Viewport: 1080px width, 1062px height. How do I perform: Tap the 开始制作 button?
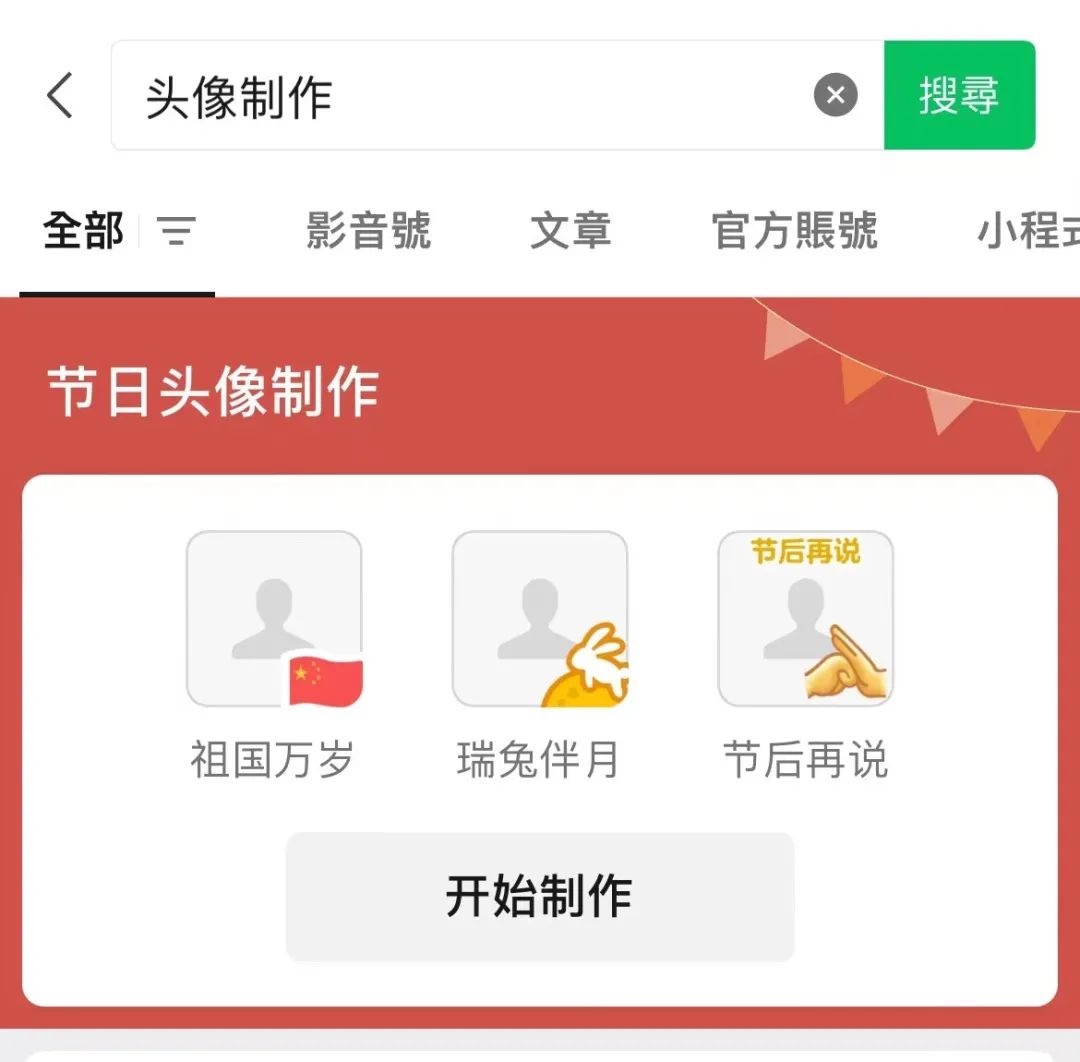pyautogui.click(x=540, y=896)
